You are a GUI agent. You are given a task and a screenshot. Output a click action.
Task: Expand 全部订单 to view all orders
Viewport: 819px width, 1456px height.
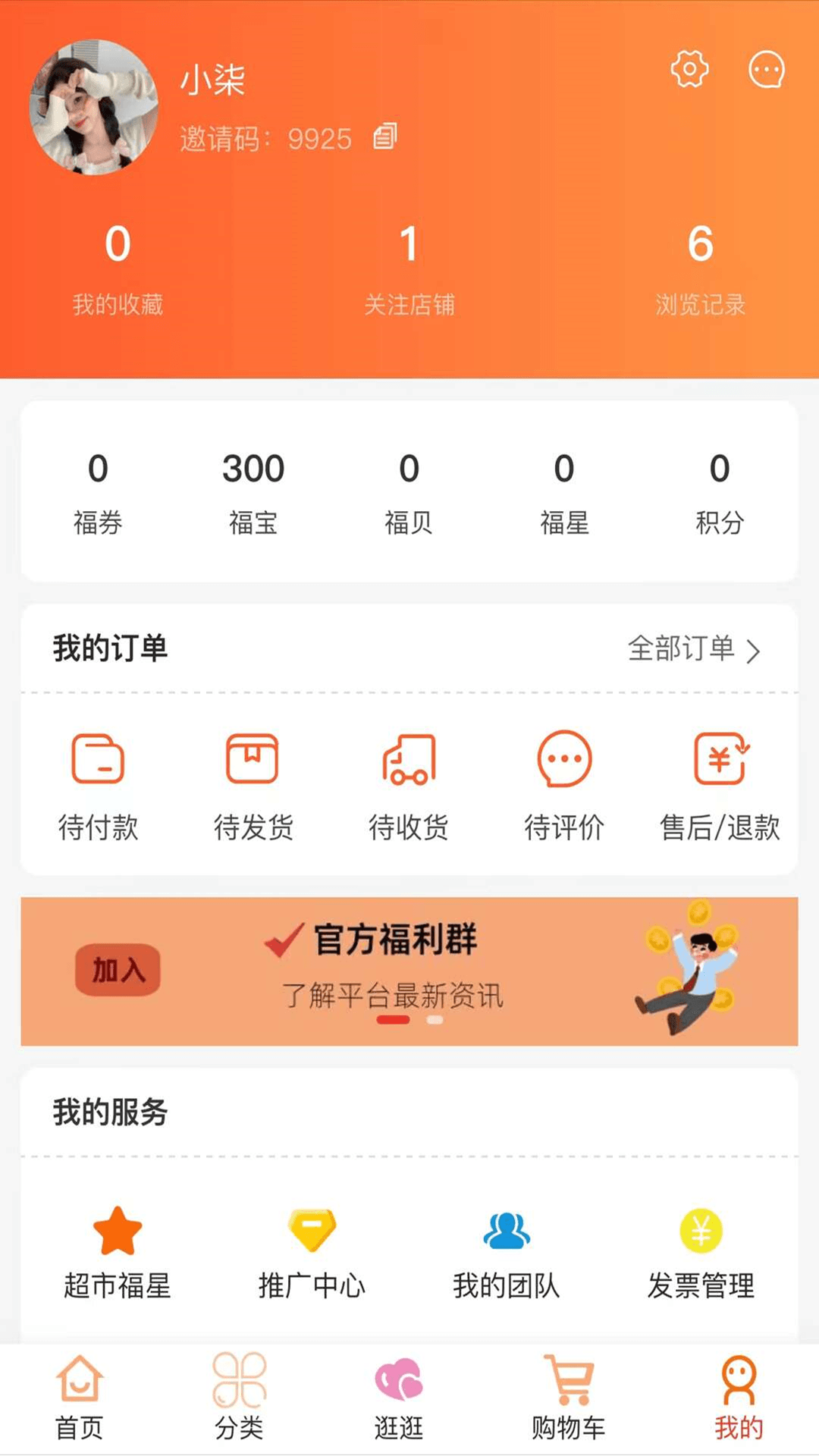pos(692,649)
